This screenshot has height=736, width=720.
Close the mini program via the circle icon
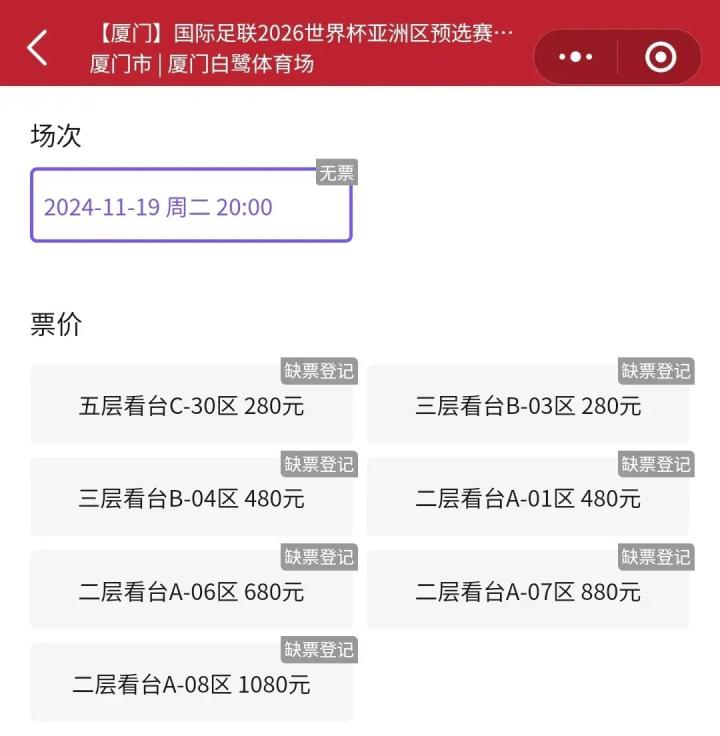(x=660, y=57)
